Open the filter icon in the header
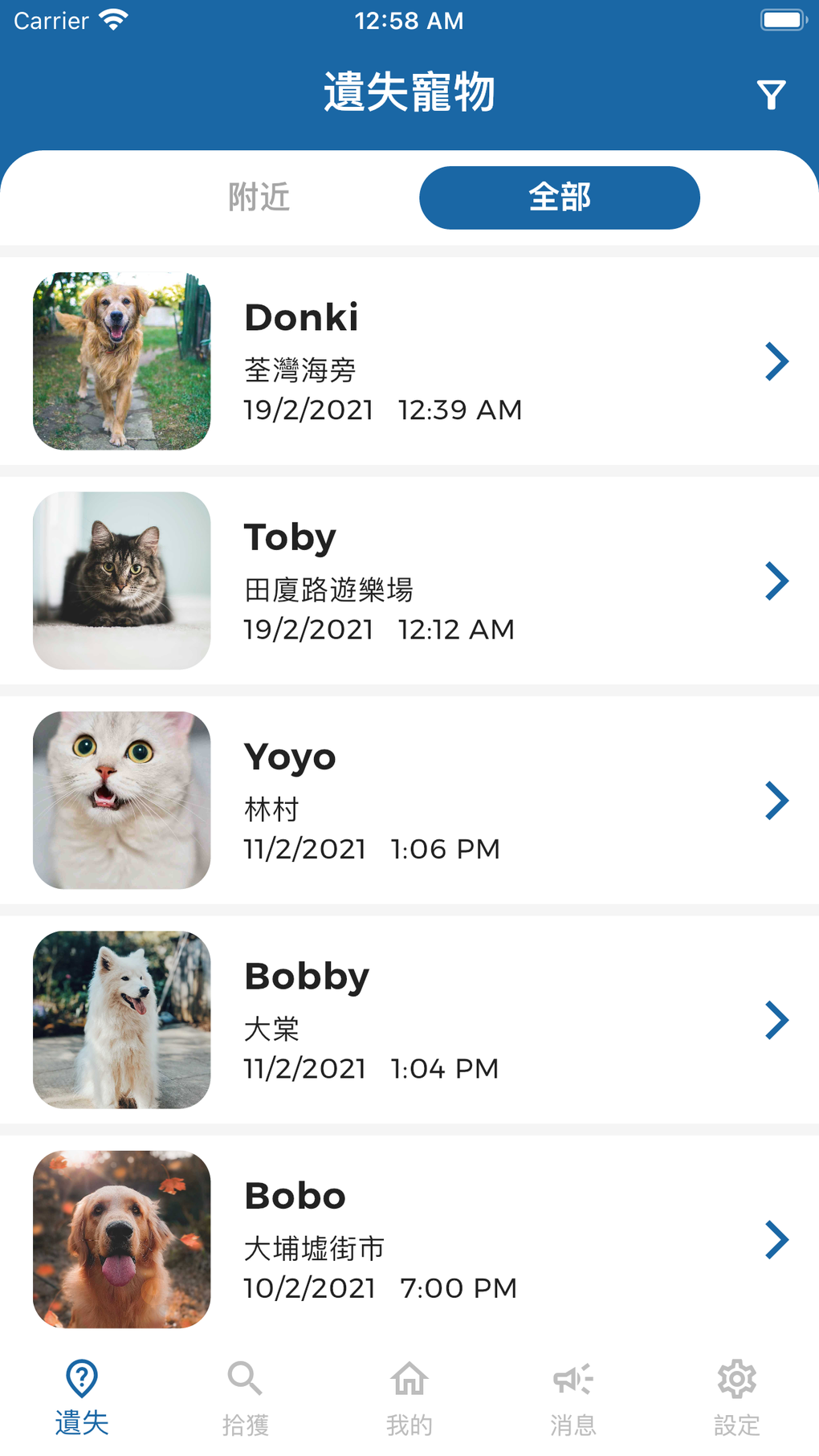The height and width of the screenshot is (1456, 819). [x=771, y=95]
